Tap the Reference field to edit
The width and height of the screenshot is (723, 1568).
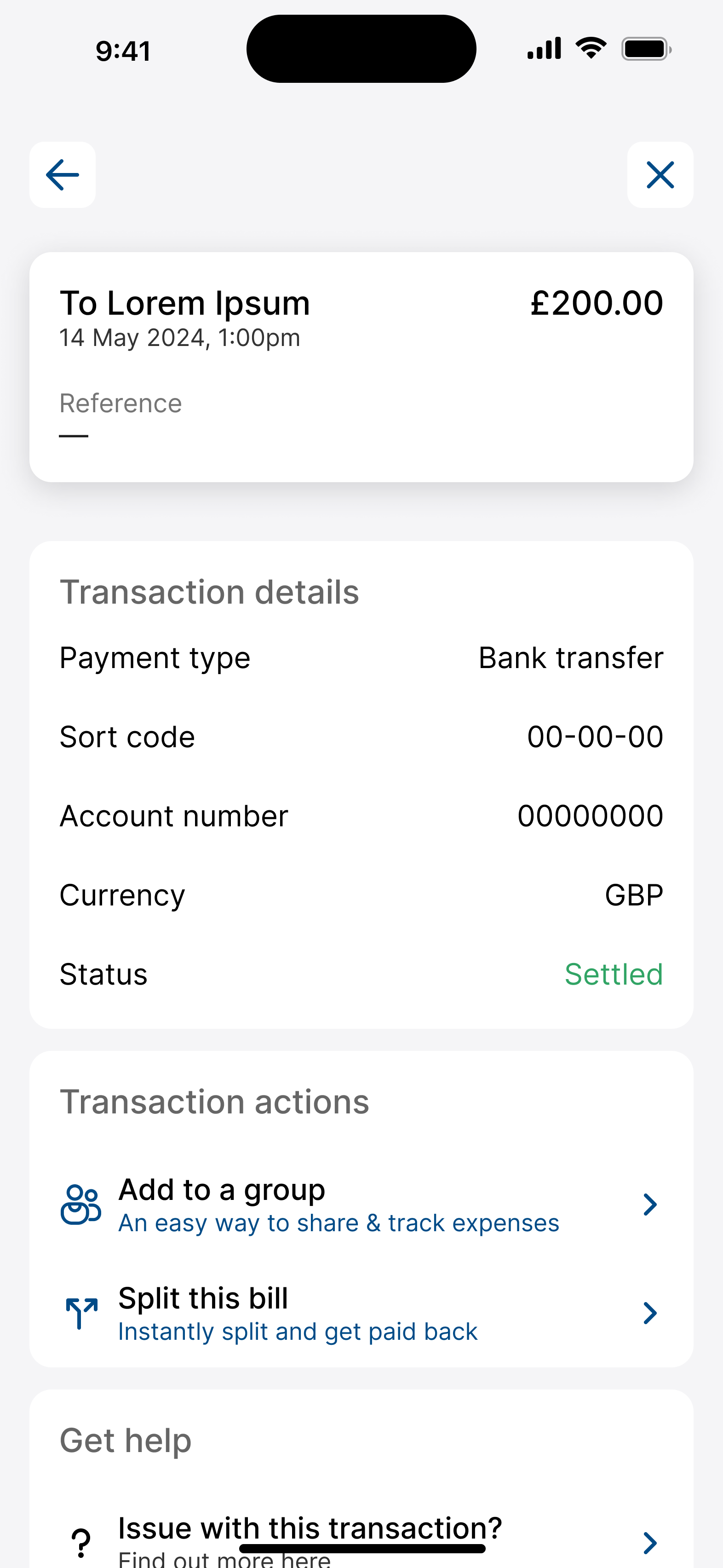pos(121,403)
